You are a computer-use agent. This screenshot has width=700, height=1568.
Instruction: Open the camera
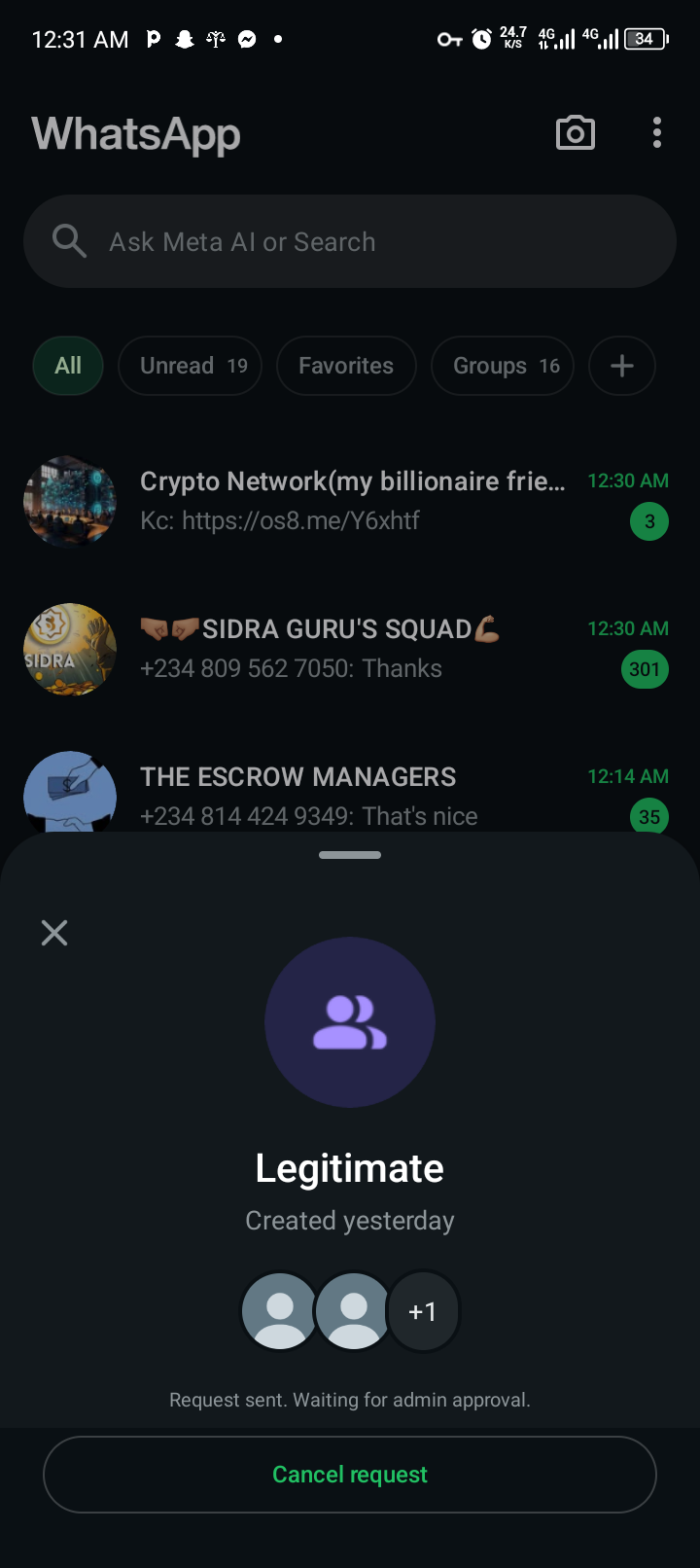pos(575,133)
